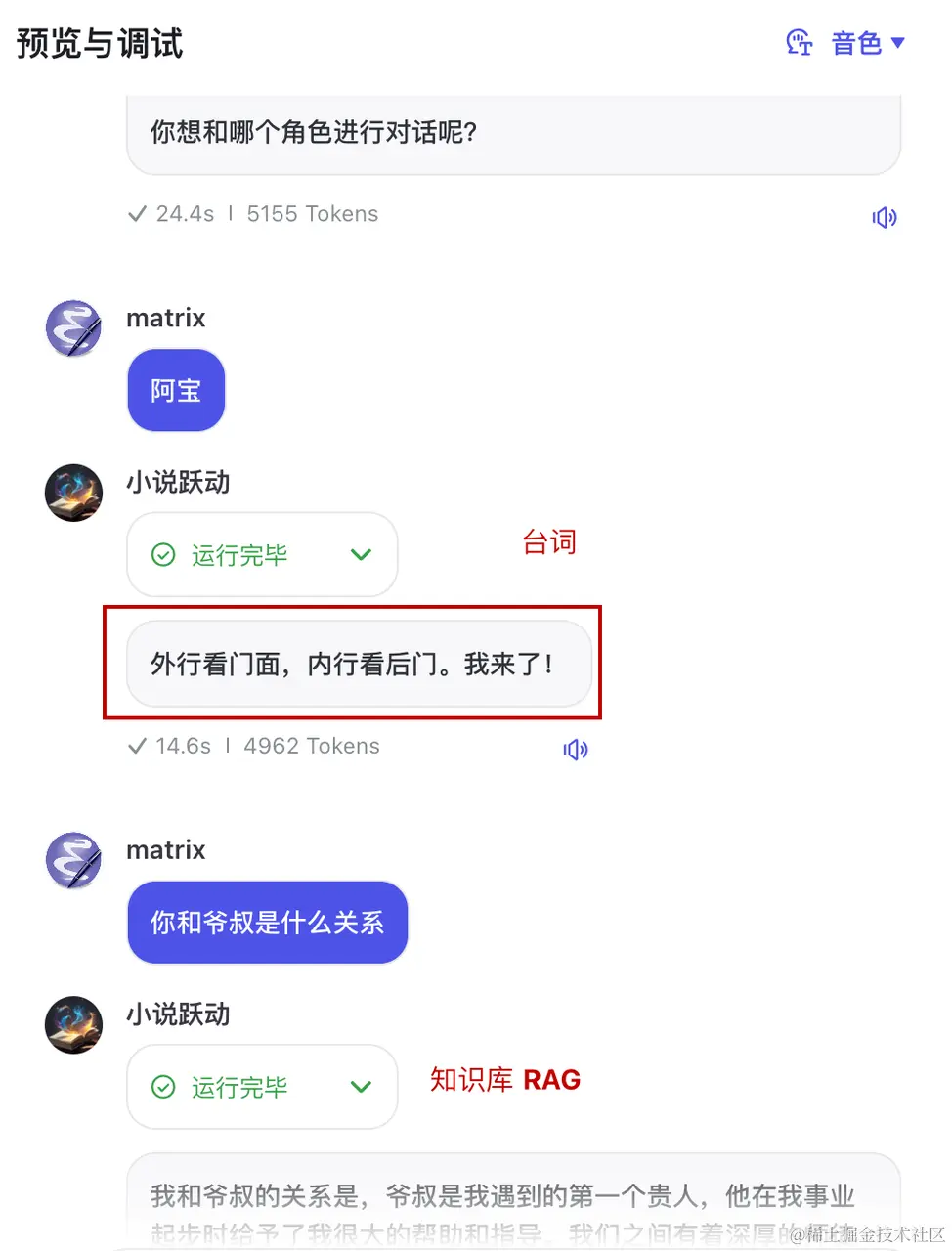Expand 运行完毕 above the 我和爷叔的关系 reply

coord(361,1087)
